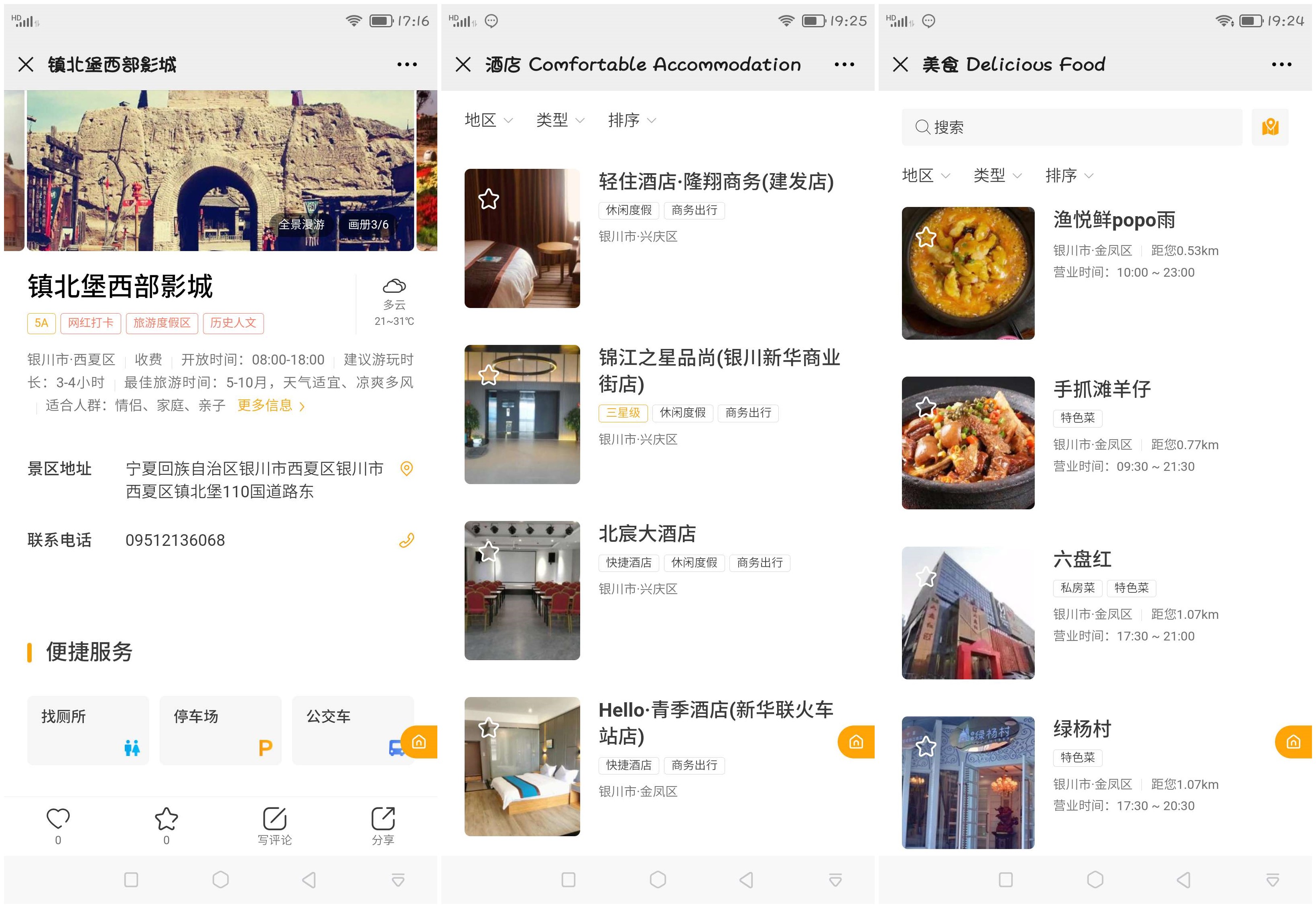1316x908 pixels.
Task: Close the 镇北堡西部影城 page
Action: [26, 64]
